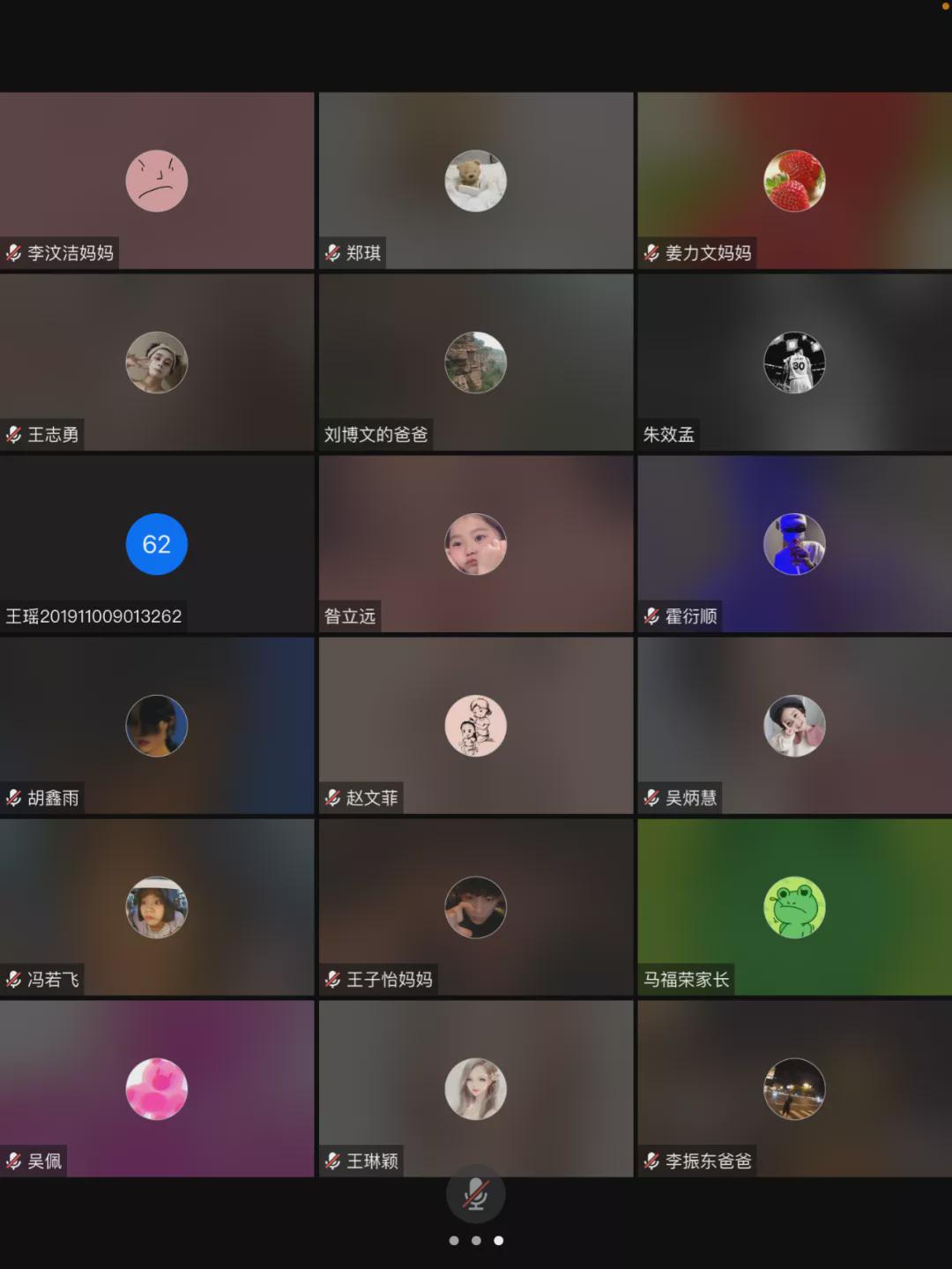Tap the 王瑶201911009013262 tile
Viewport: 952px width, 1269px height.
[157, 544]
